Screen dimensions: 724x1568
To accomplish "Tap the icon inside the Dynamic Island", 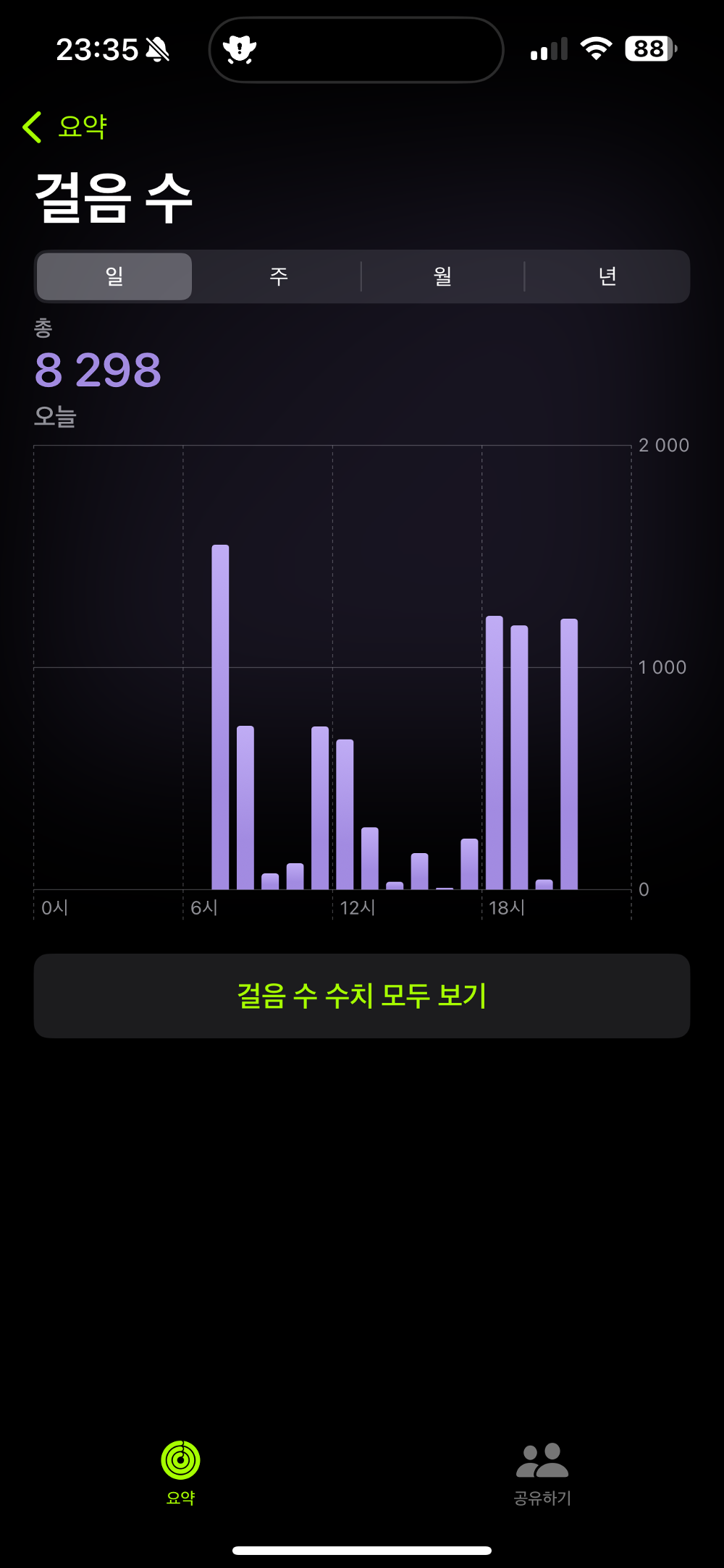I will pyautogui.click(x=240, y=49).
